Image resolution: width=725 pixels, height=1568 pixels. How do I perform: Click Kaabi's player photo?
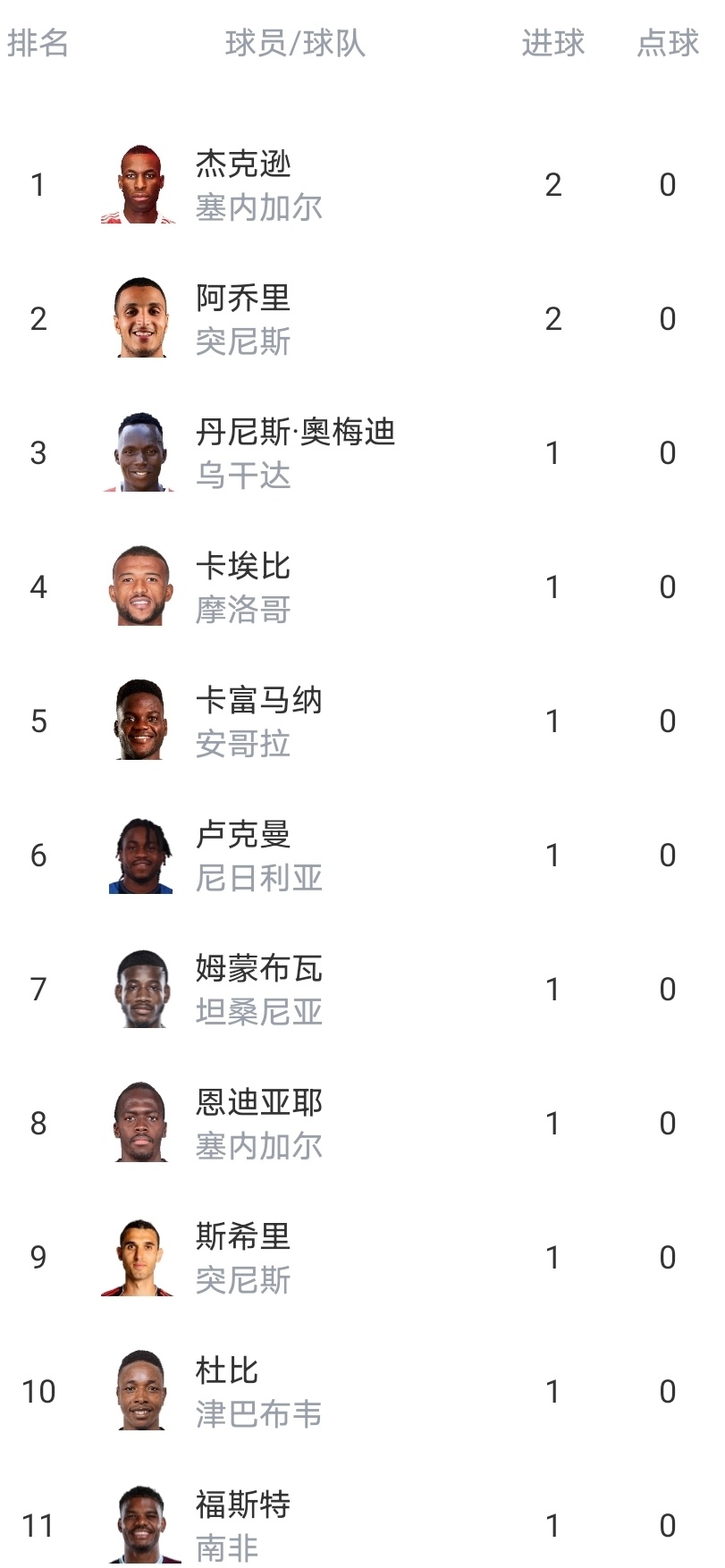(141, 586)
